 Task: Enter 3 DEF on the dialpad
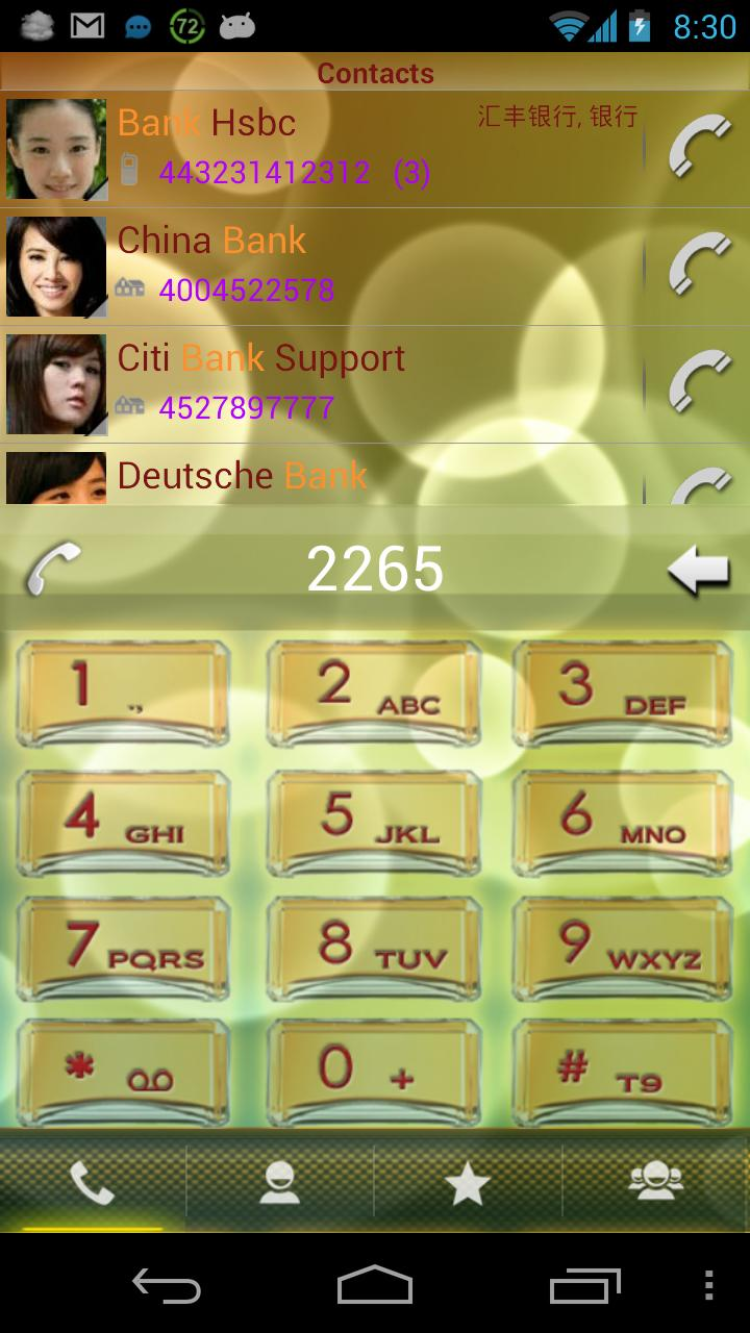pos(622,692)
